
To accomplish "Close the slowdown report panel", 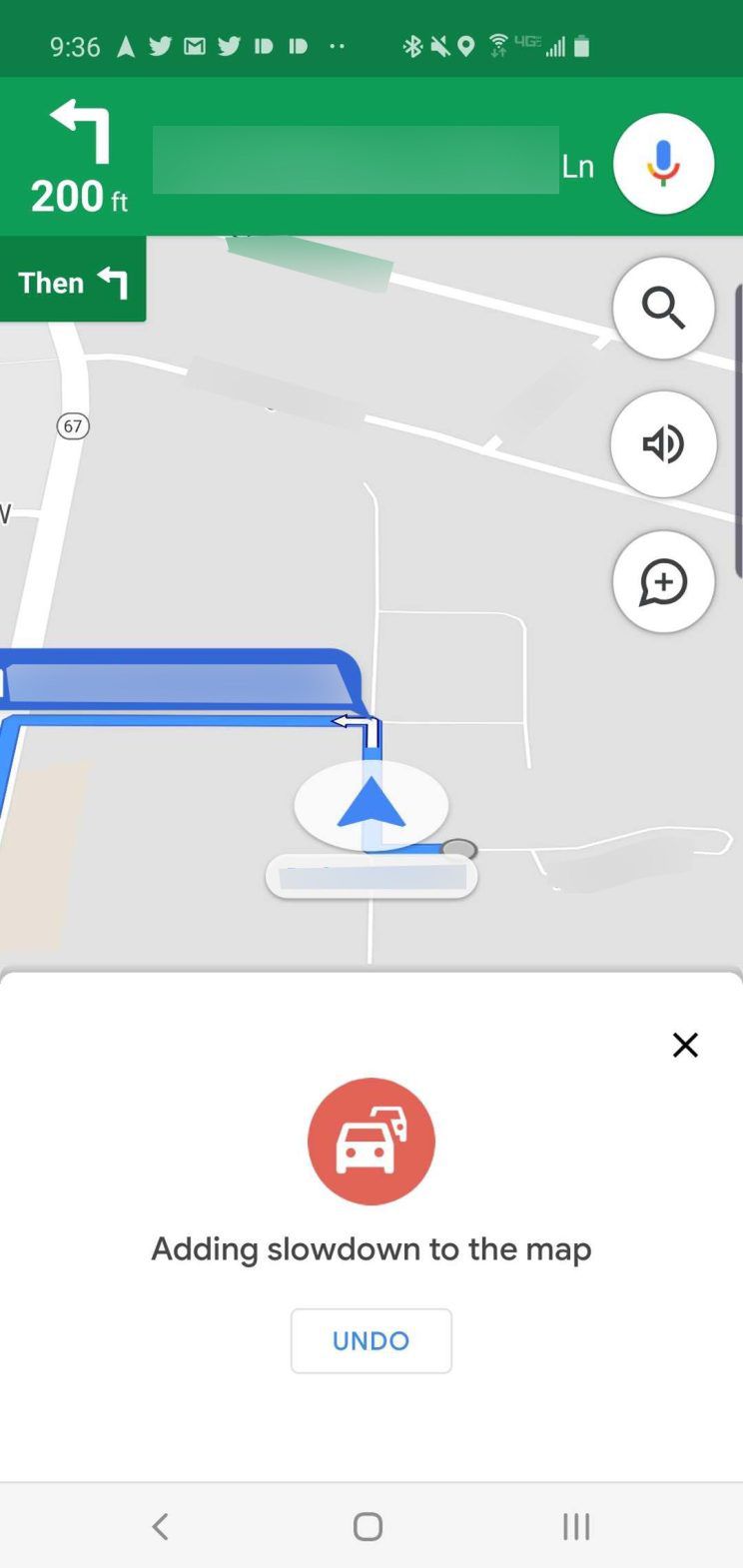I will coord(685,1045).
